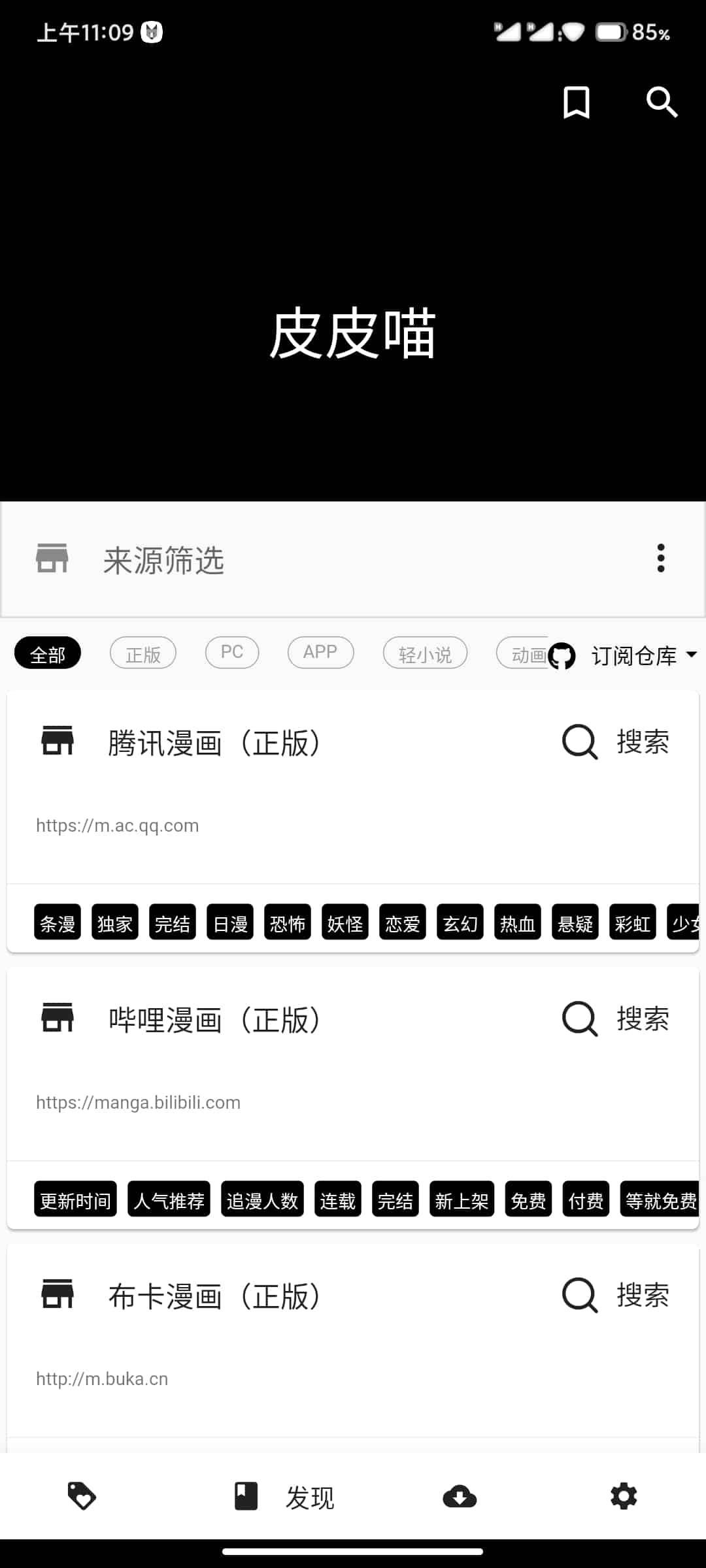Open the overflow menu next to 来源筛选
Screen dimensions: 706x1568
point(661,559)
